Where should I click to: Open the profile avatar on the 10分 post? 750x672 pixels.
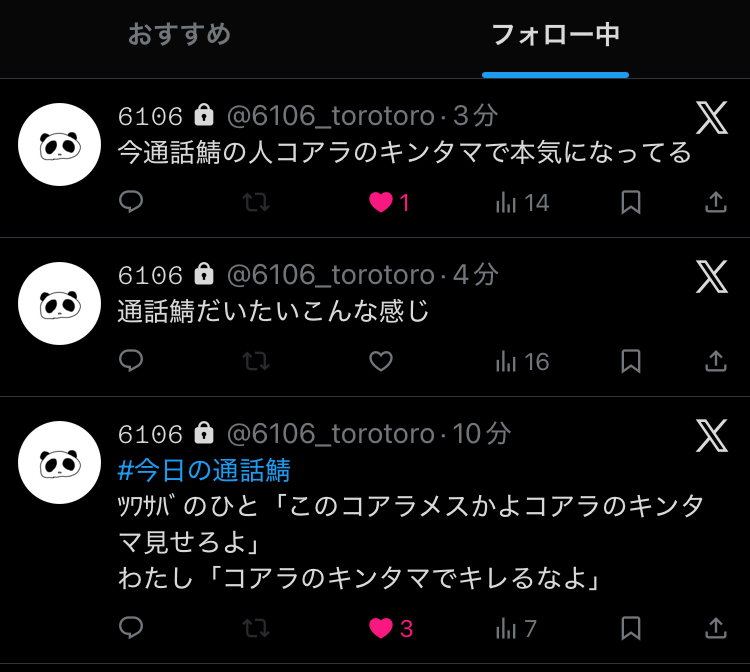[x=60, y=462]
